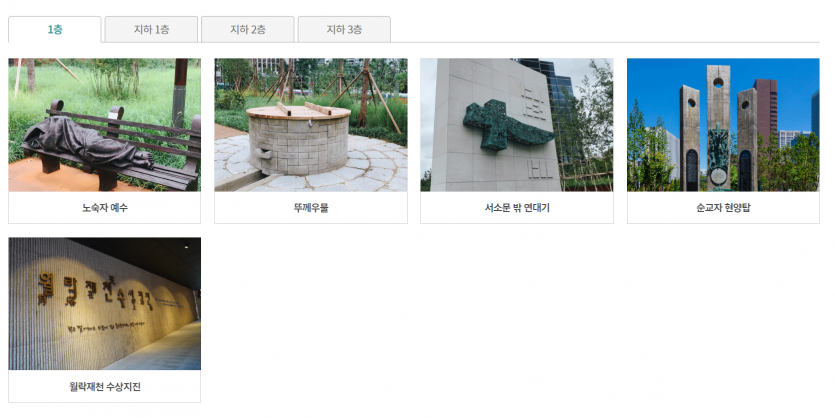This screenshot has width=835, height=418.
Task: Switch to the 지하 1층 tab
Action: coord(151,30)
